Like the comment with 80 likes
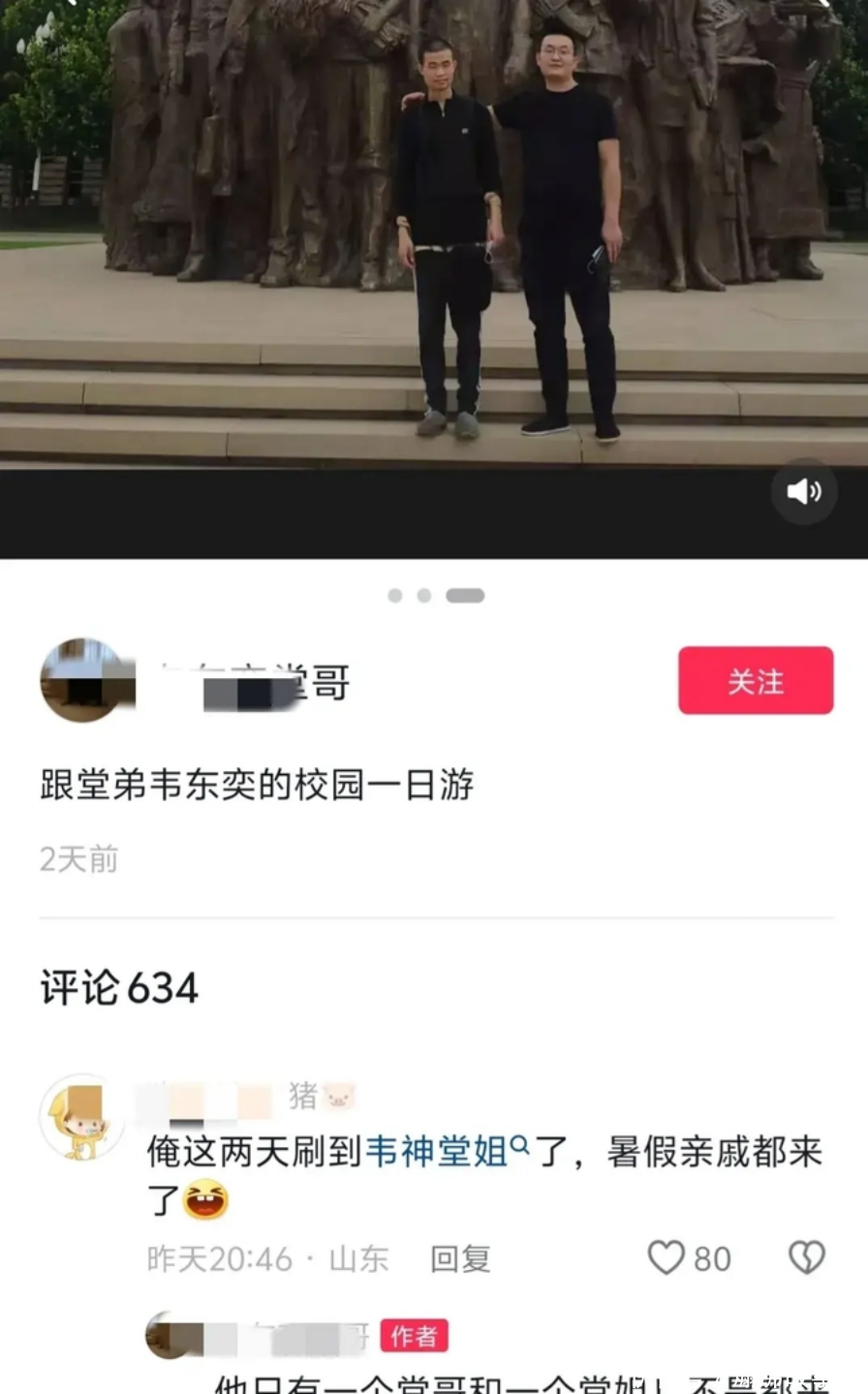The height and width of the screenshot is (1394, 868). point(666,1257)
